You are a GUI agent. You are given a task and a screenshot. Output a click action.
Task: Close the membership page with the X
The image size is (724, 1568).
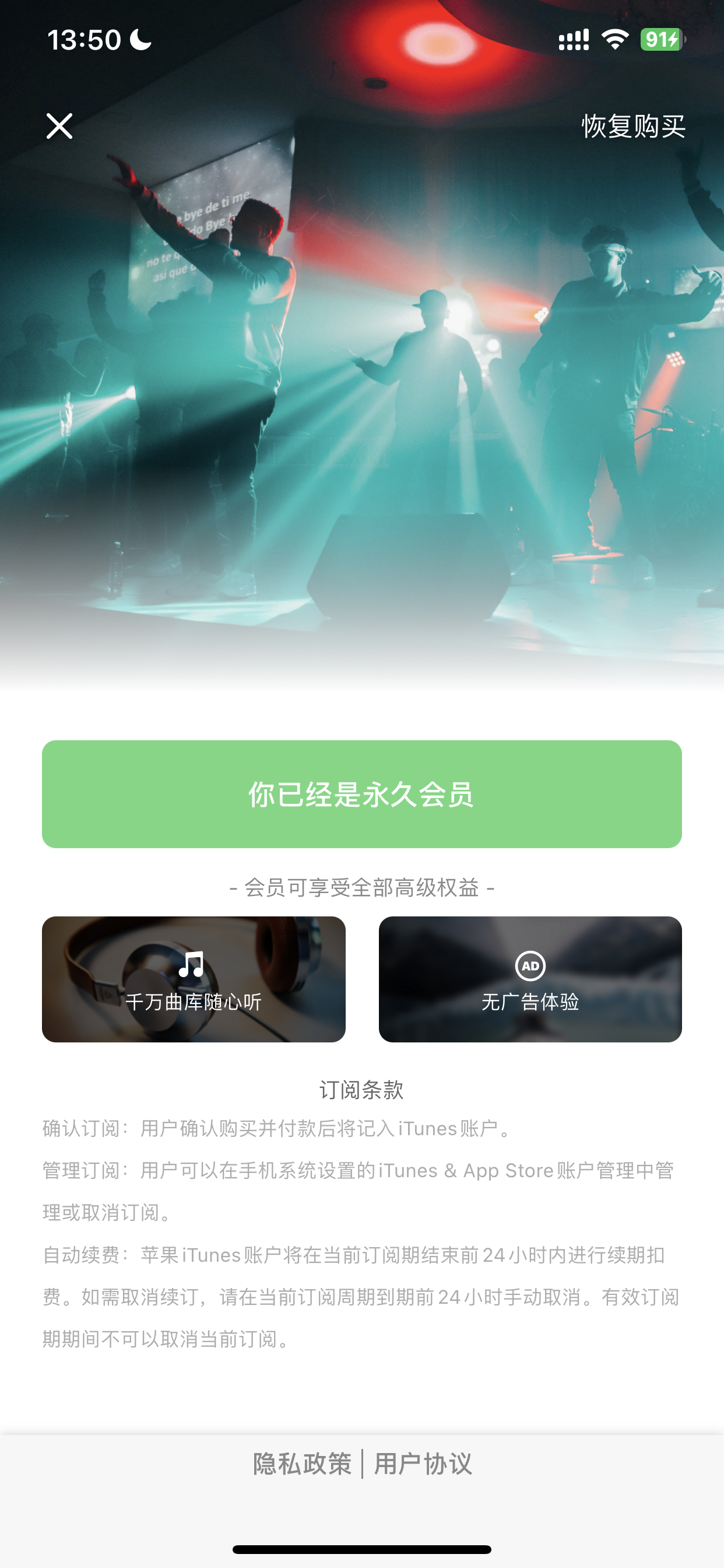(58, 127)
